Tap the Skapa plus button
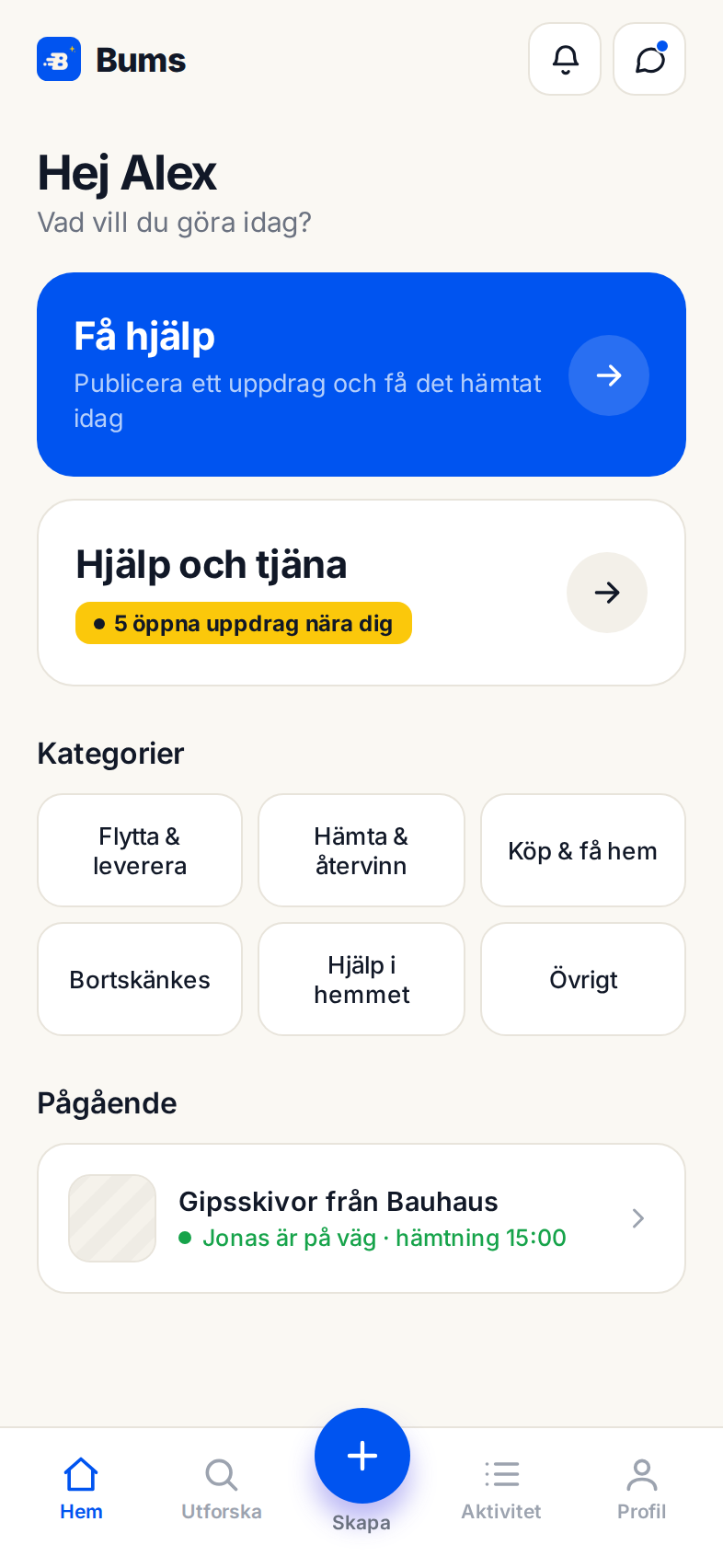This screenshot has width=723, height=1568. click(x=362, y=1456)
